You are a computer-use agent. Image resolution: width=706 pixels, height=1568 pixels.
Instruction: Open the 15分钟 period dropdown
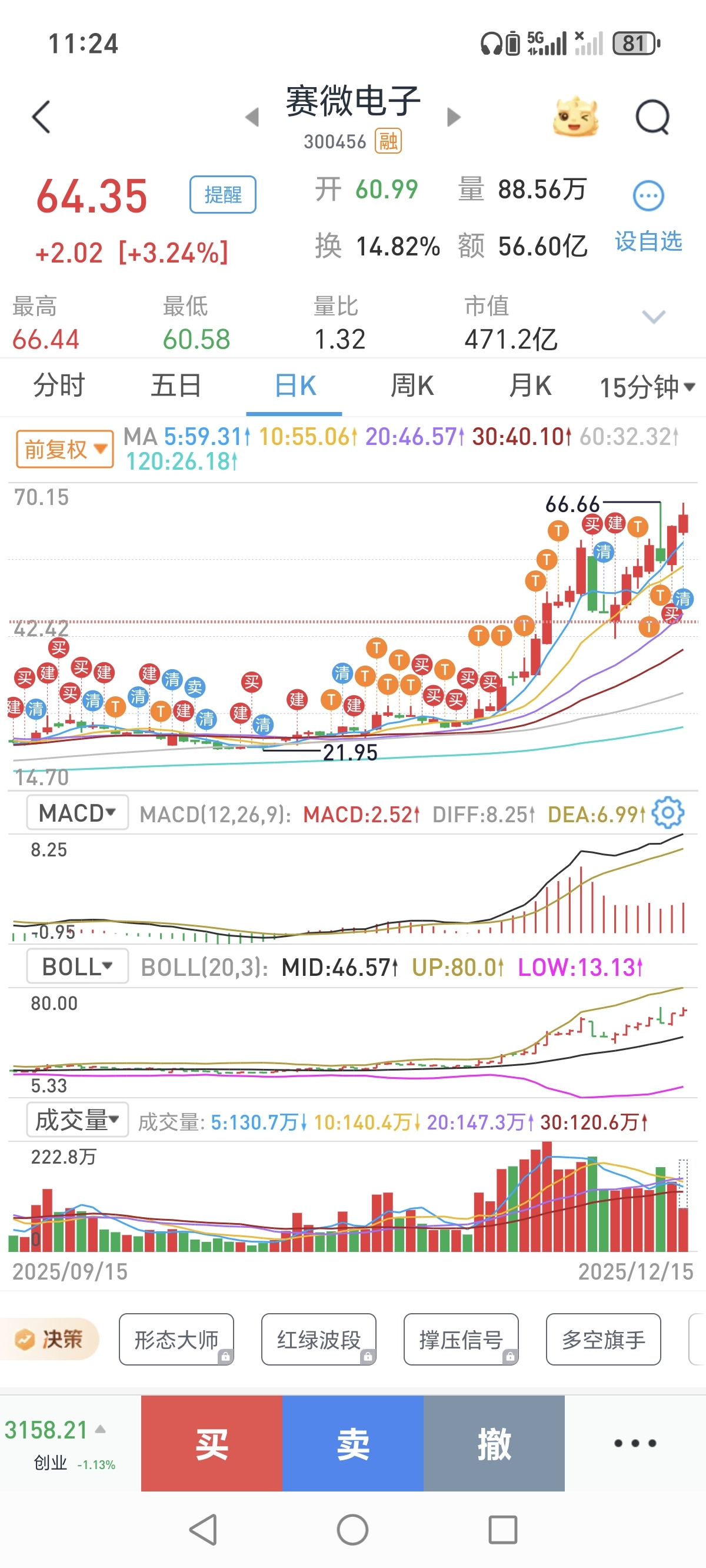coord(647,387)
